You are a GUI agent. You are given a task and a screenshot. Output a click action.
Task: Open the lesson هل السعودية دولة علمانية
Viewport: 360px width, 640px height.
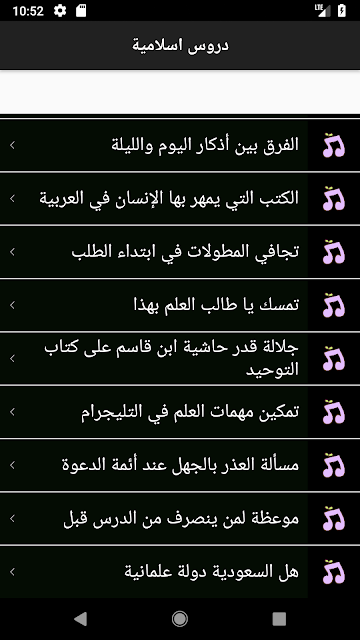click(180, 572)
